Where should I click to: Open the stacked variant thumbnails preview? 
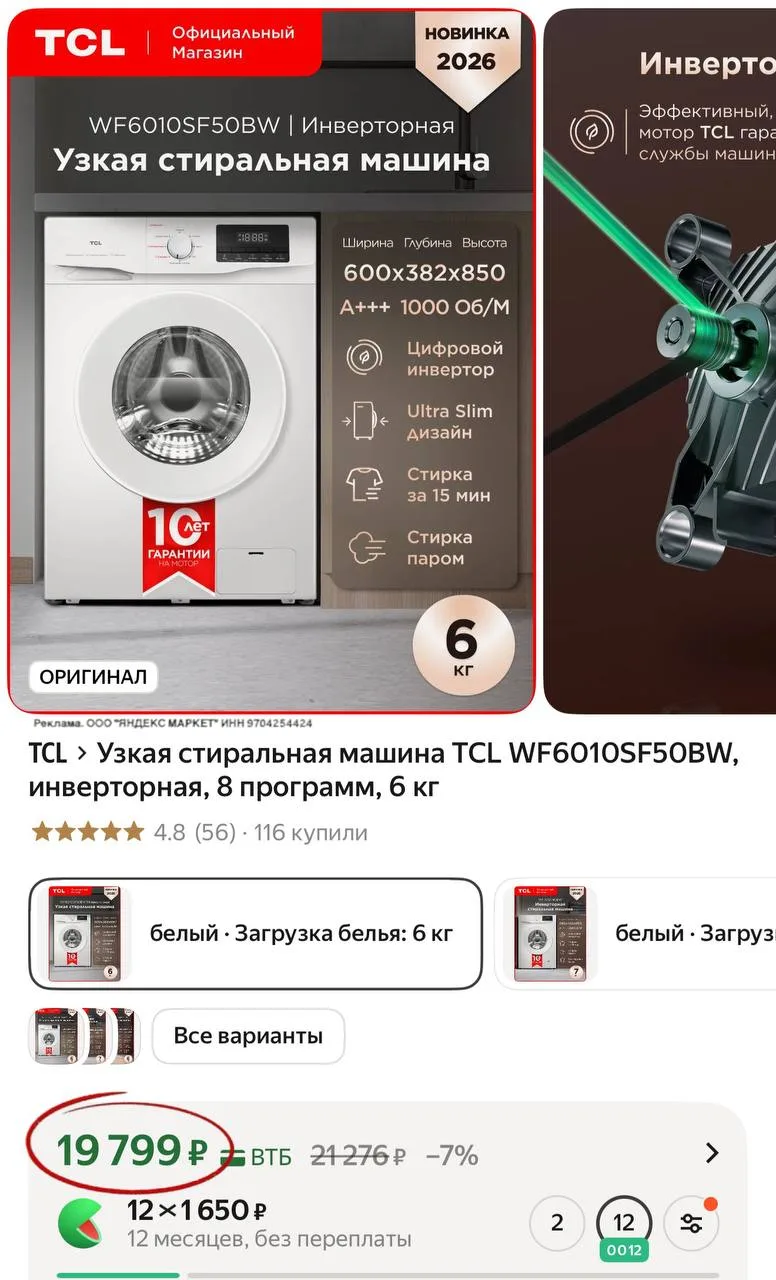pyautogui.click(x=84, y=1035)
